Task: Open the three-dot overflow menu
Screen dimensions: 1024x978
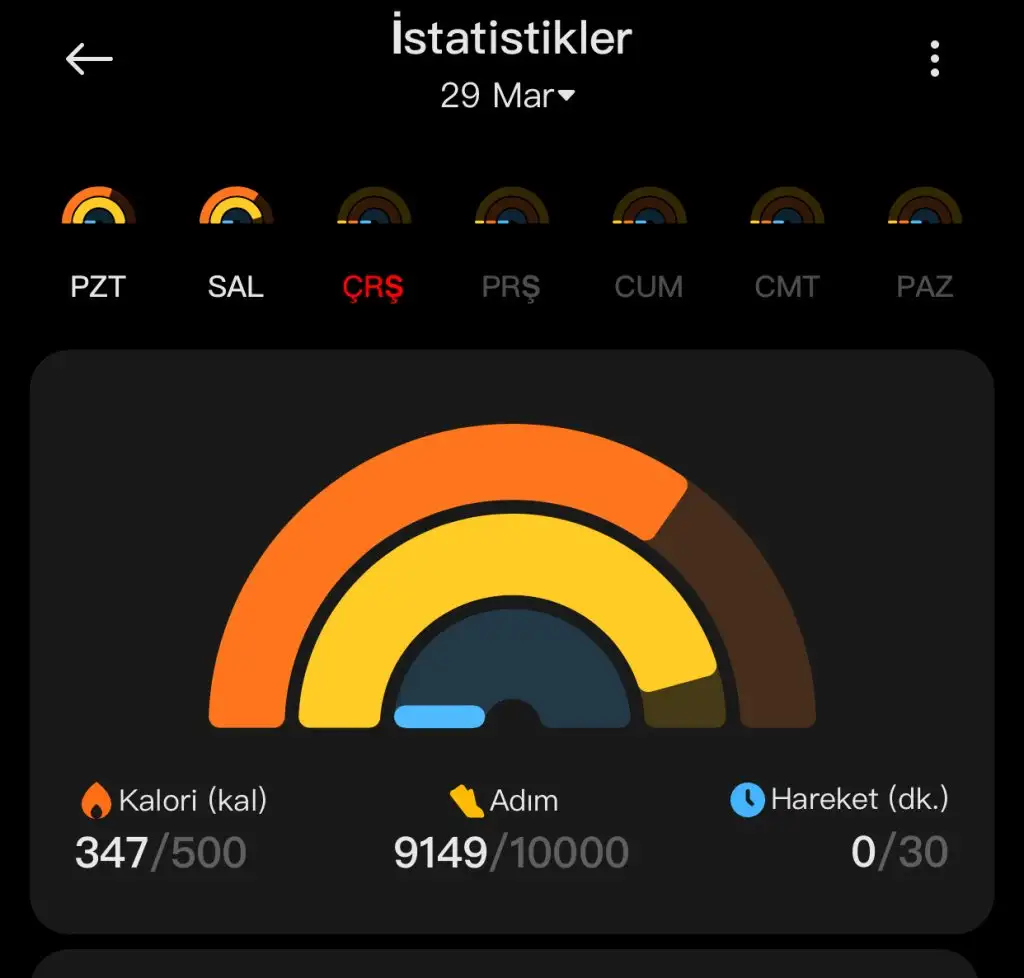Action: [934, 59]
